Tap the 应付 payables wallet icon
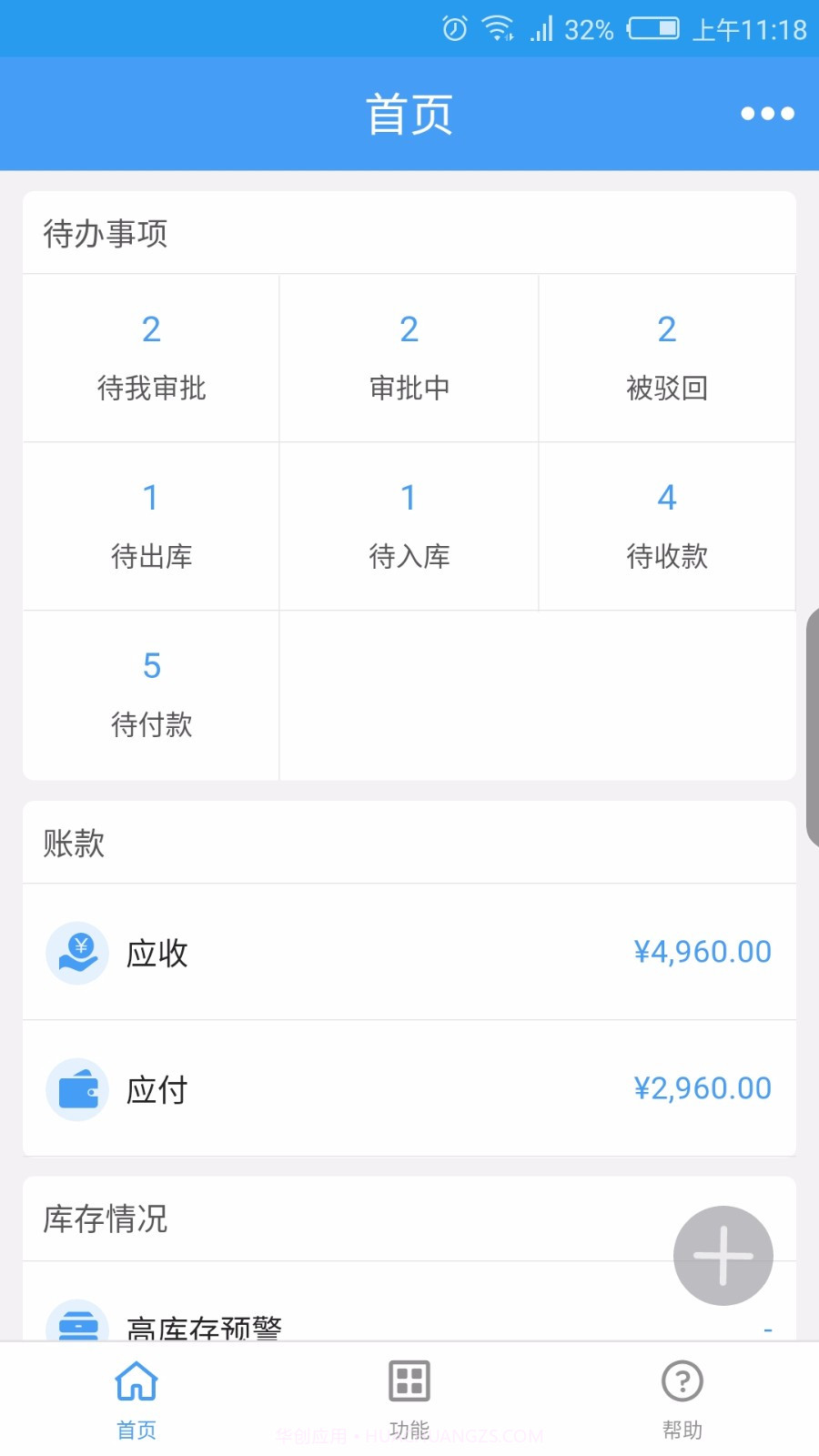The image size is (819, 1456). (x=77, y=1088)
